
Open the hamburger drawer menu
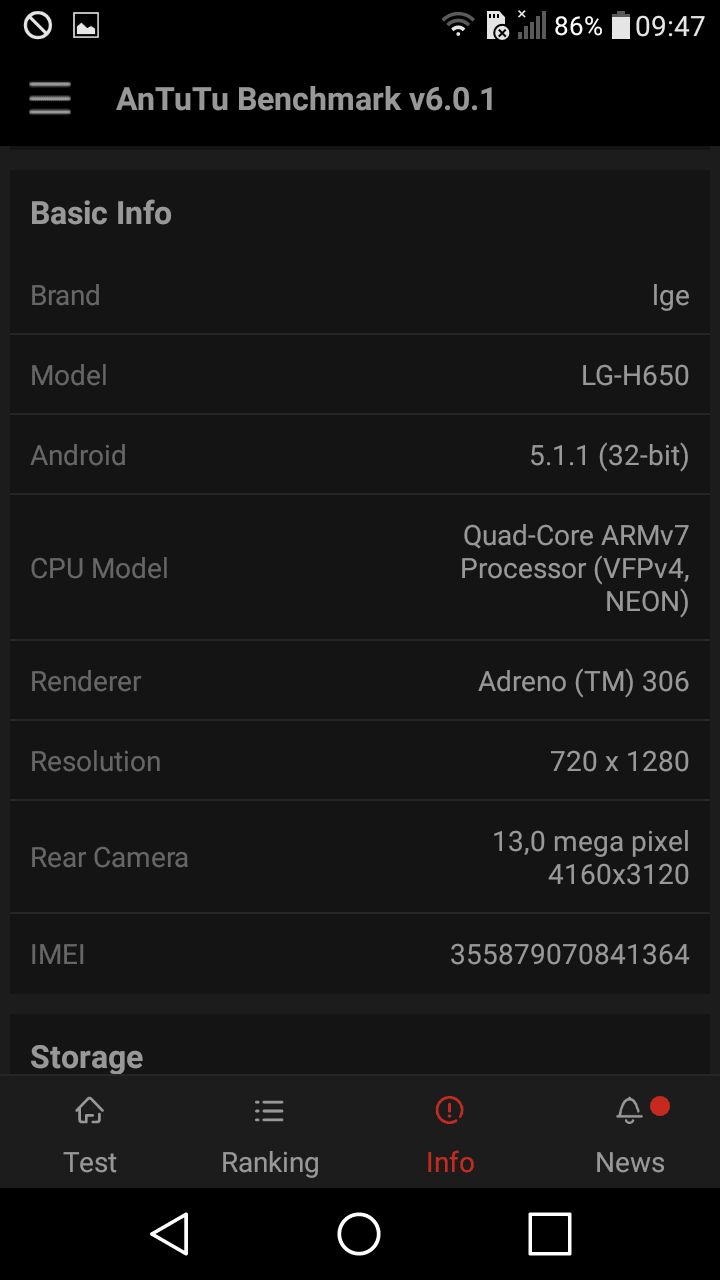[49, 99]
